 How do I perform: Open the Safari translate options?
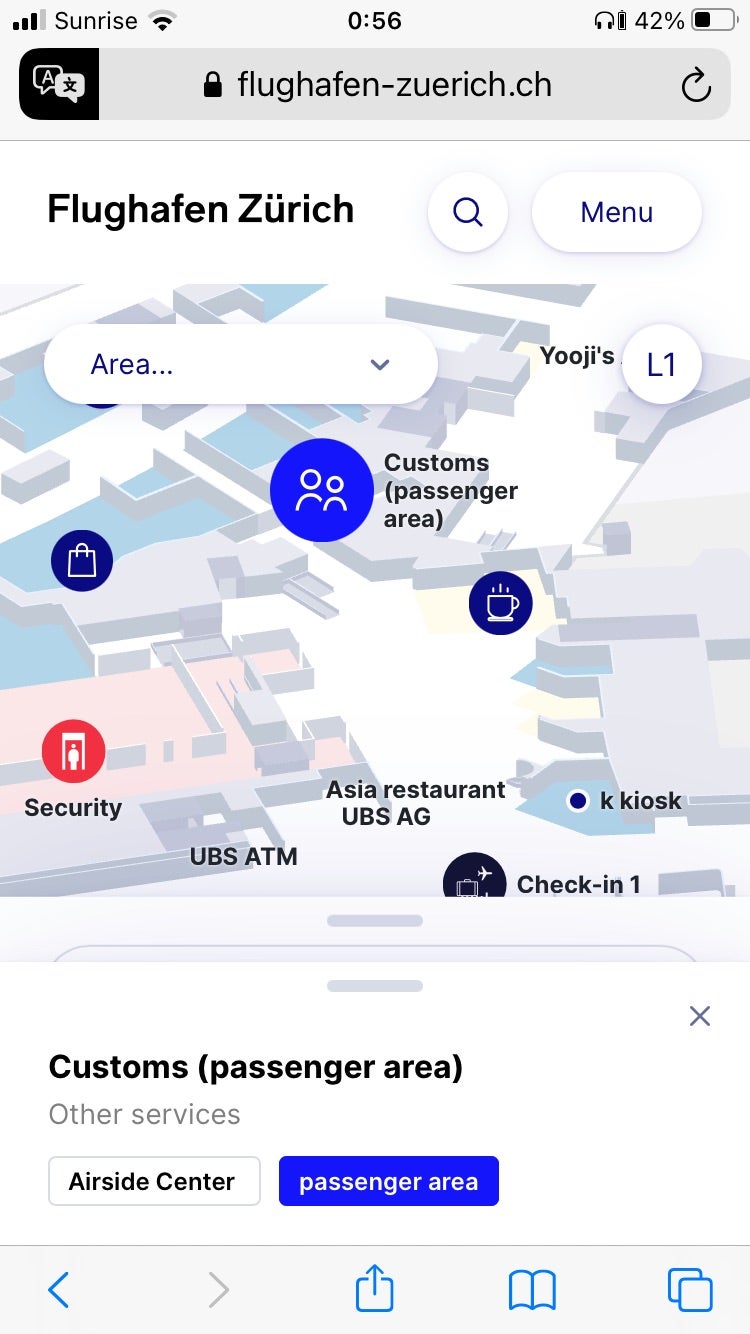pyautogui.click(x=59, y=85)
